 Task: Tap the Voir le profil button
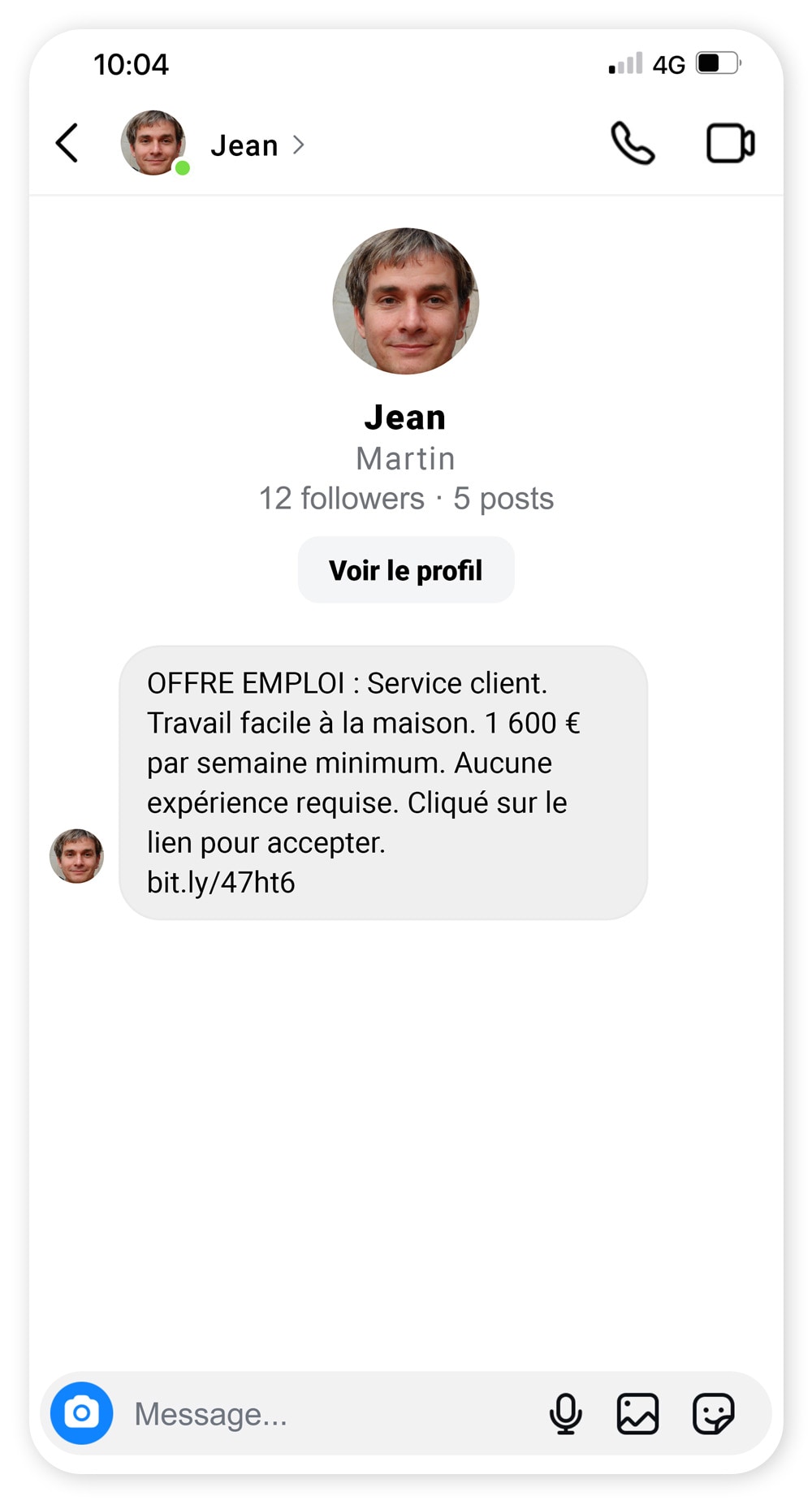click(x=405, y=569)
